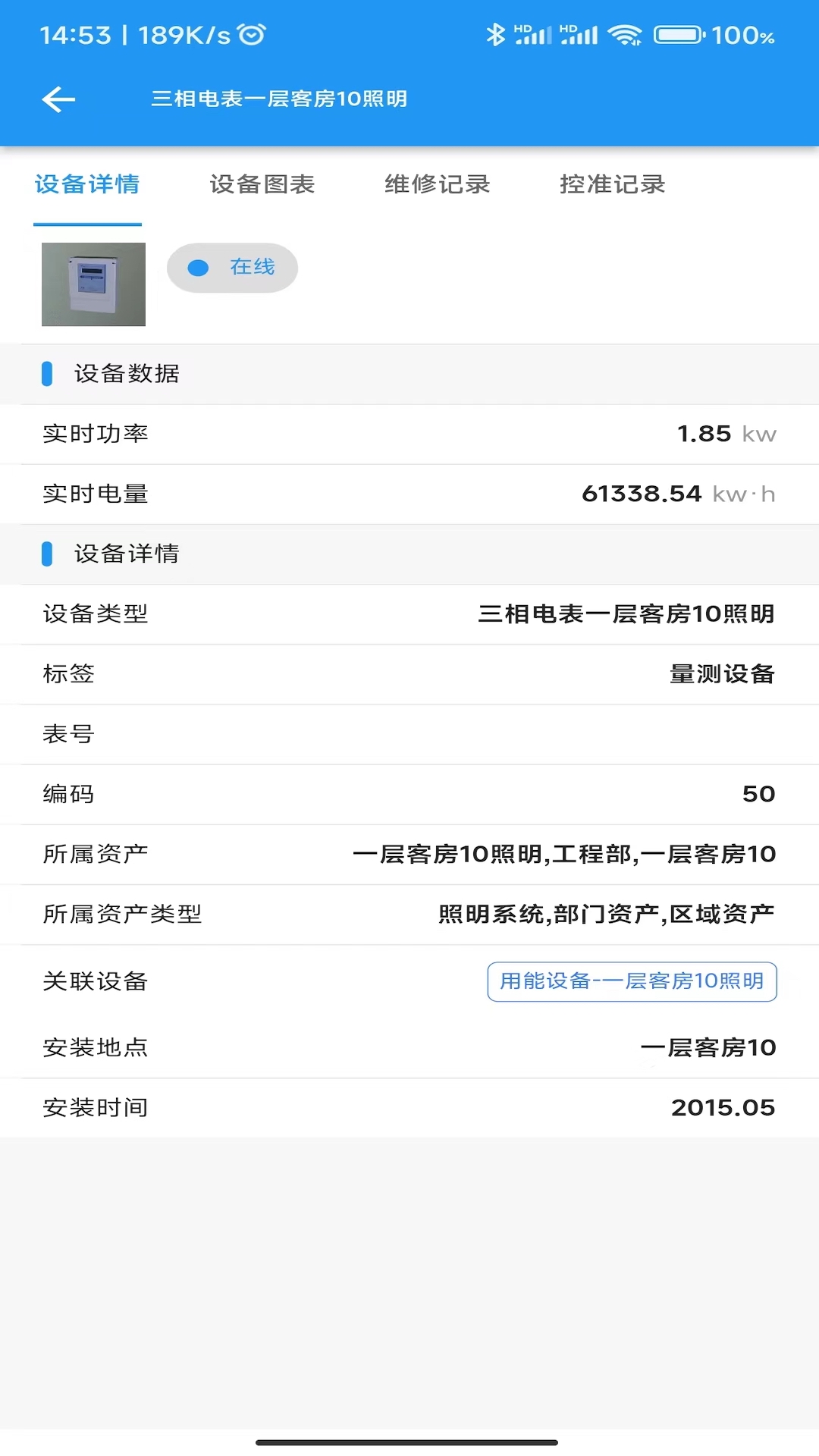Tap the back arrow to return

pyautogui.click(x=58, y=99)
